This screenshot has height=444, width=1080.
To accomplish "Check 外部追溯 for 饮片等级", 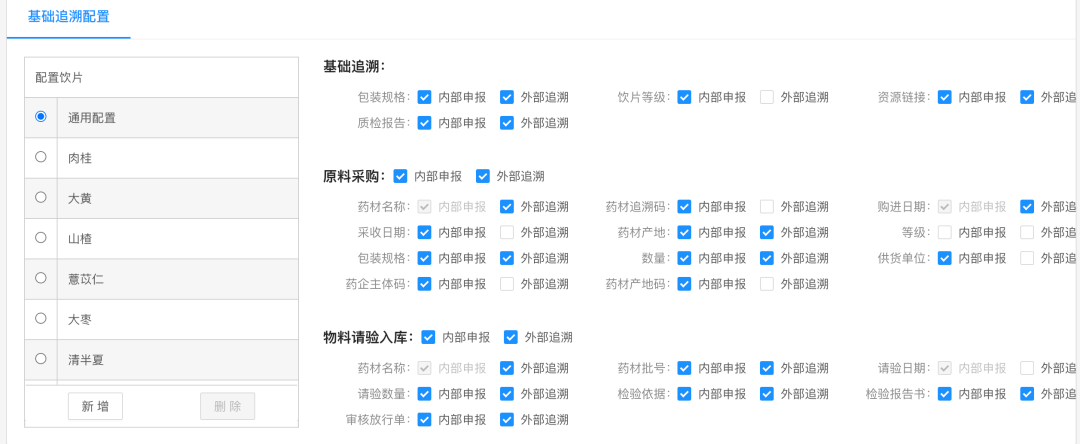I will point(767,97).
